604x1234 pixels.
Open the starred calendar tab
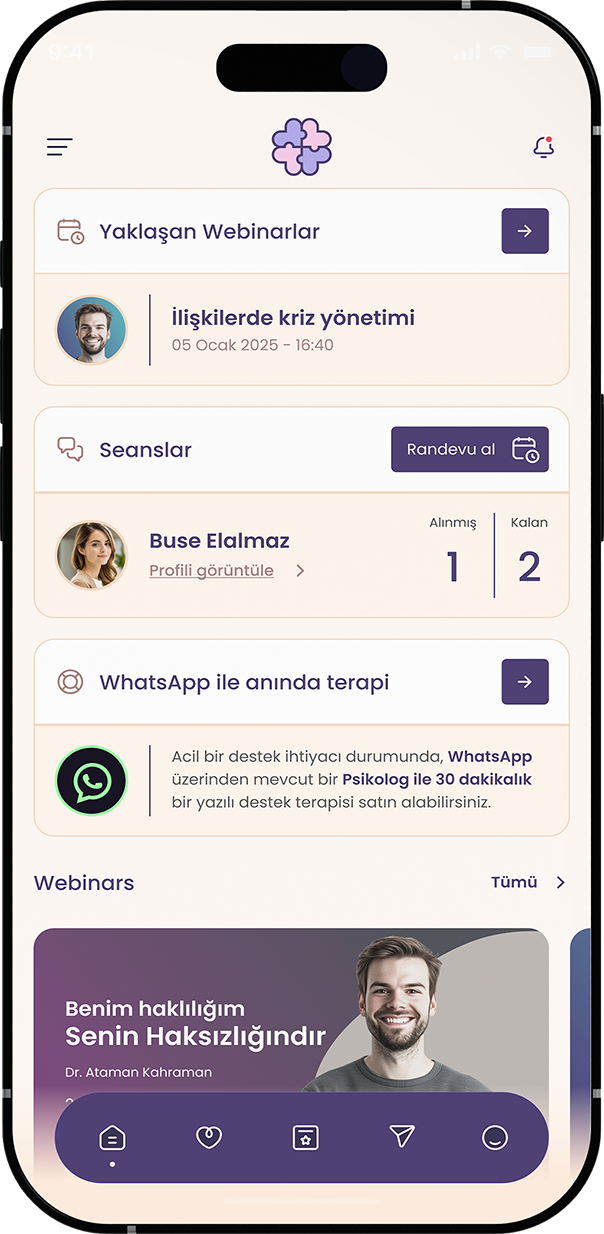tap(305, 1137)
